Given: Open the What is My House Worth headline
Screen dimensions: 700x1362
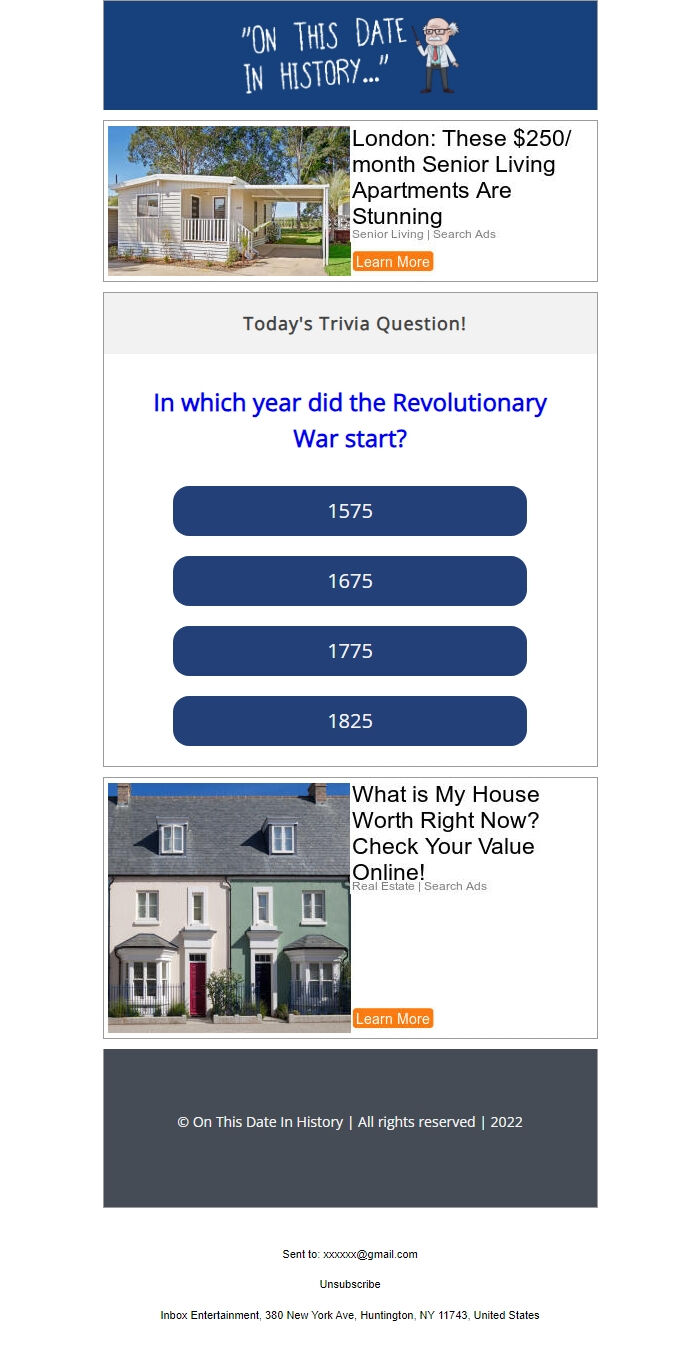Looking at the screenshot, I should pyautogui.click(x=445, y=833).
